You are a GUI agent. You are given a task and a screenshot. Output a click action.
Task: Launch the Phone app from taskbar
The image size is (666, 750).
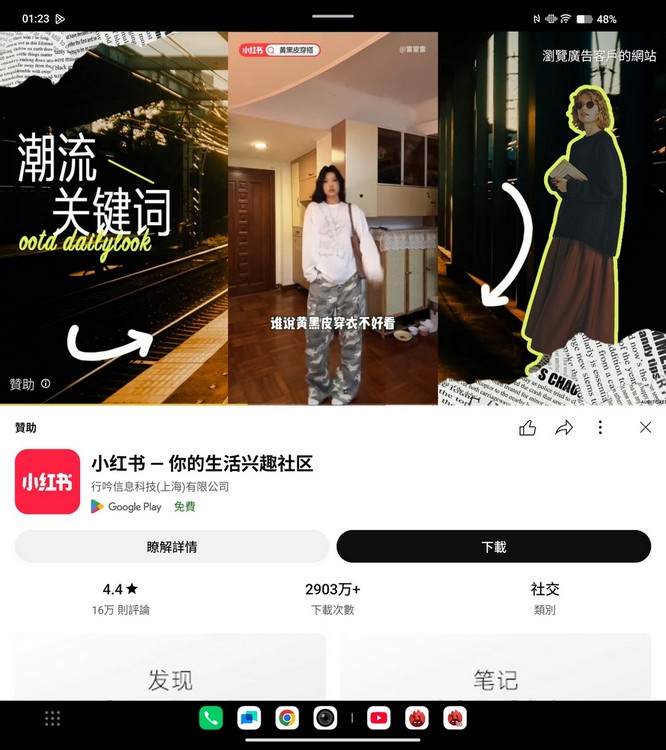(x=211, y=718)
